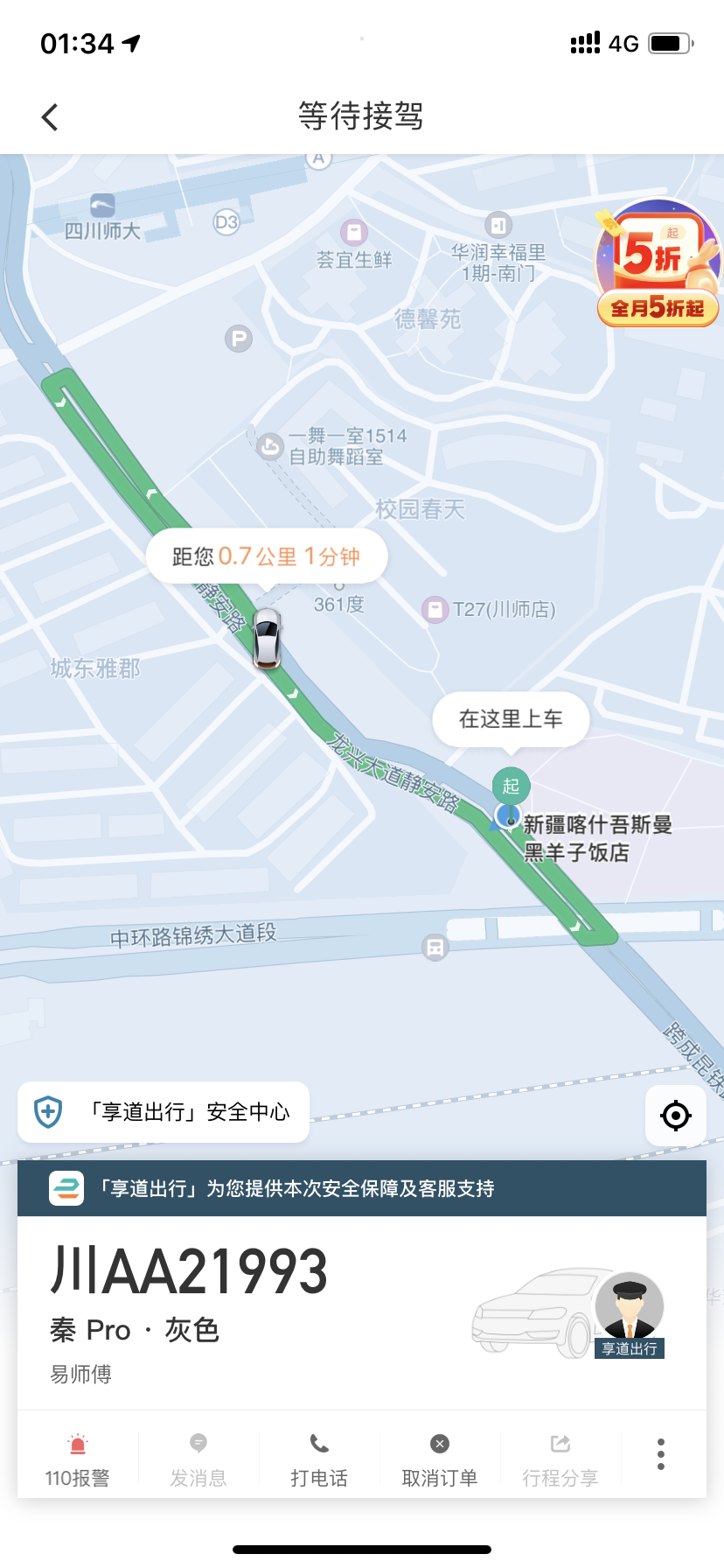Screen dimensions: 724x1568
Task: Recenter map on my location
Action: (x=675, y=1116)
